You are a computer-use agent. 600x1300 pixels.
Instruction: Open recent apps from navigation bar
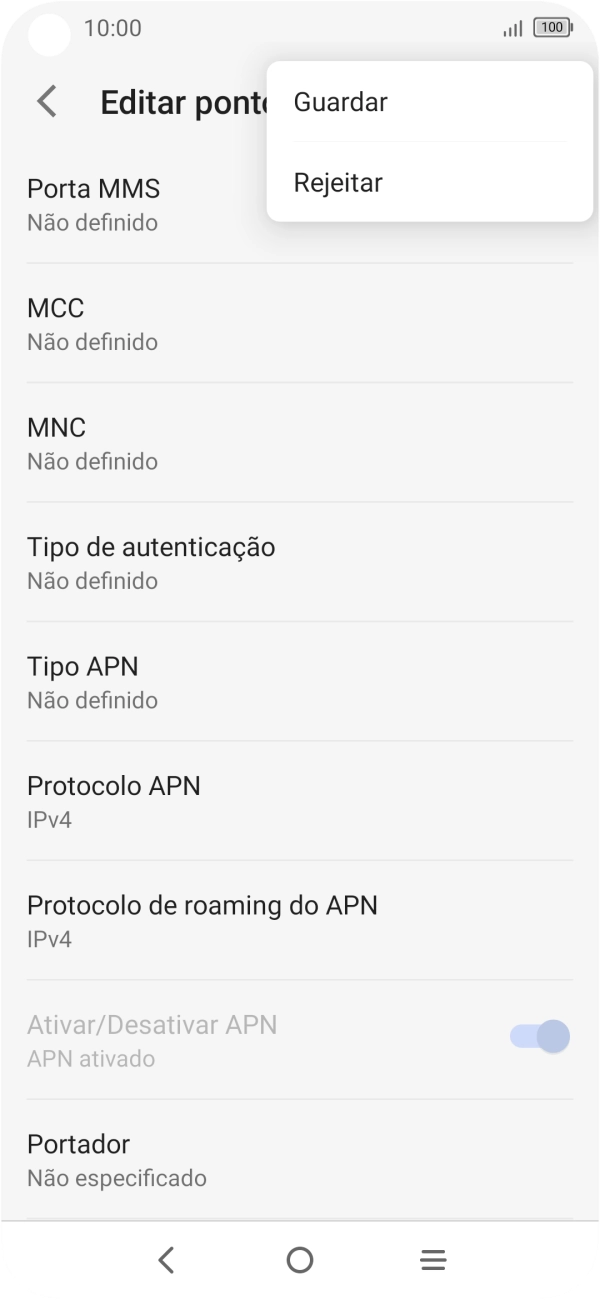pos(433,1260)
